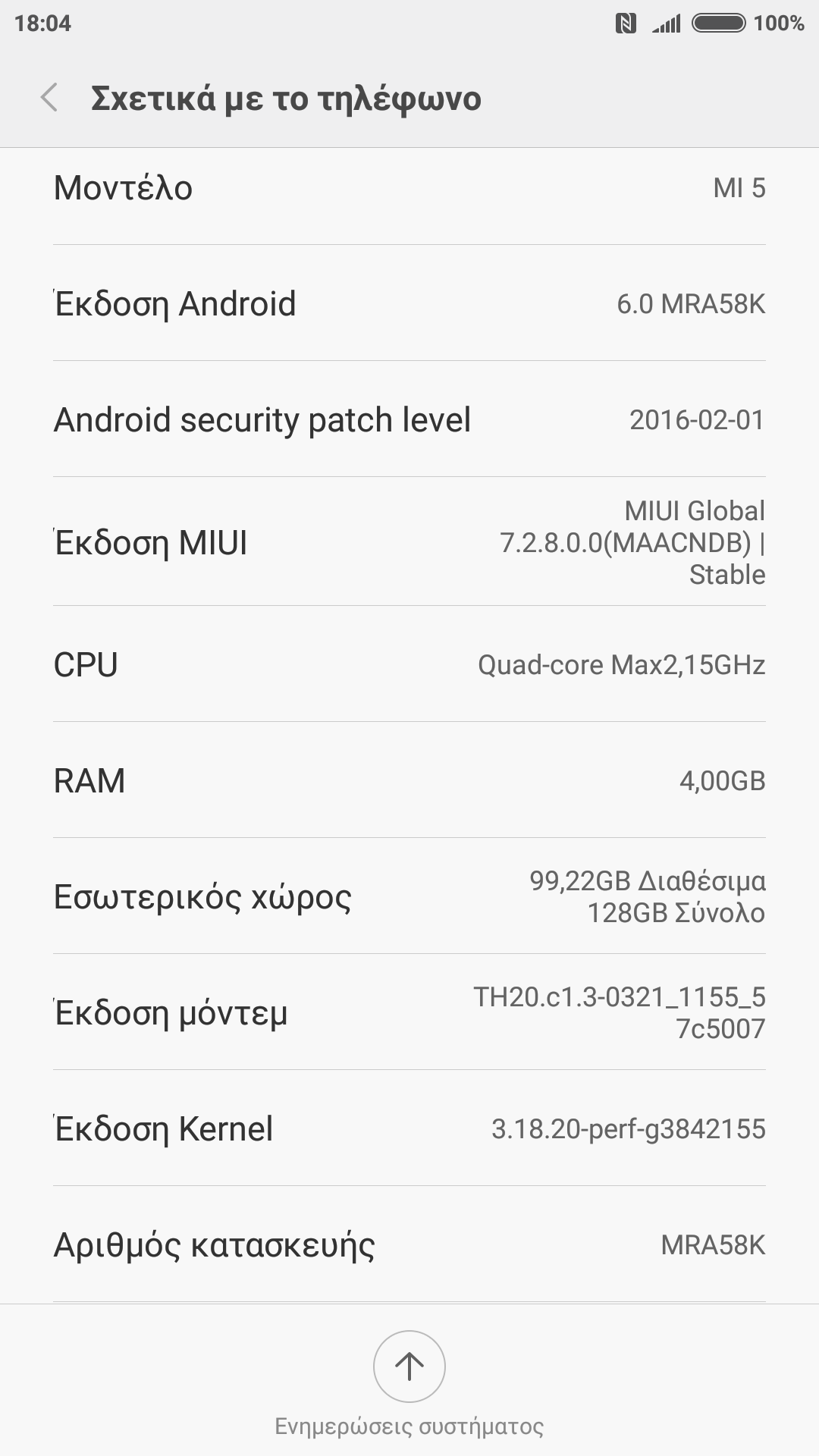Tap the Μοντέλο row

(x=409, y=188)
